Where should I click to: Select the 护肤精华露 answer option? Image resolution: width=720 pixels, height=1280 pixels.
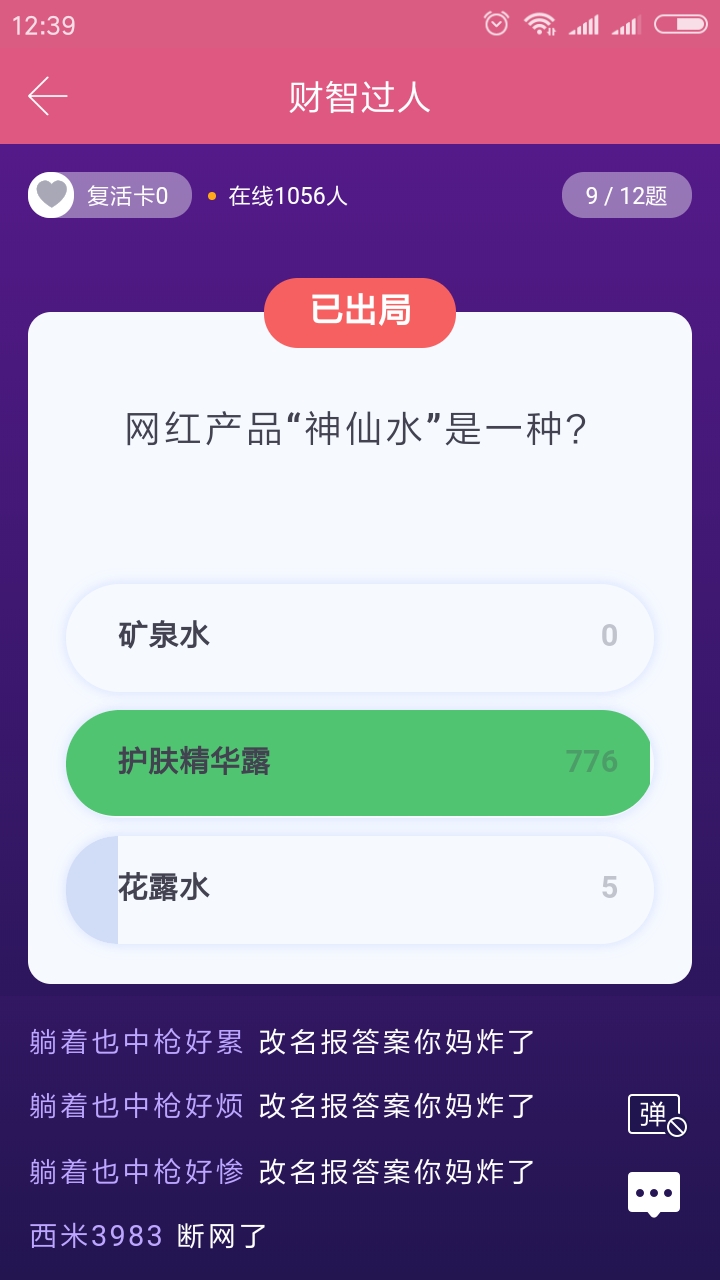[360, 763]
